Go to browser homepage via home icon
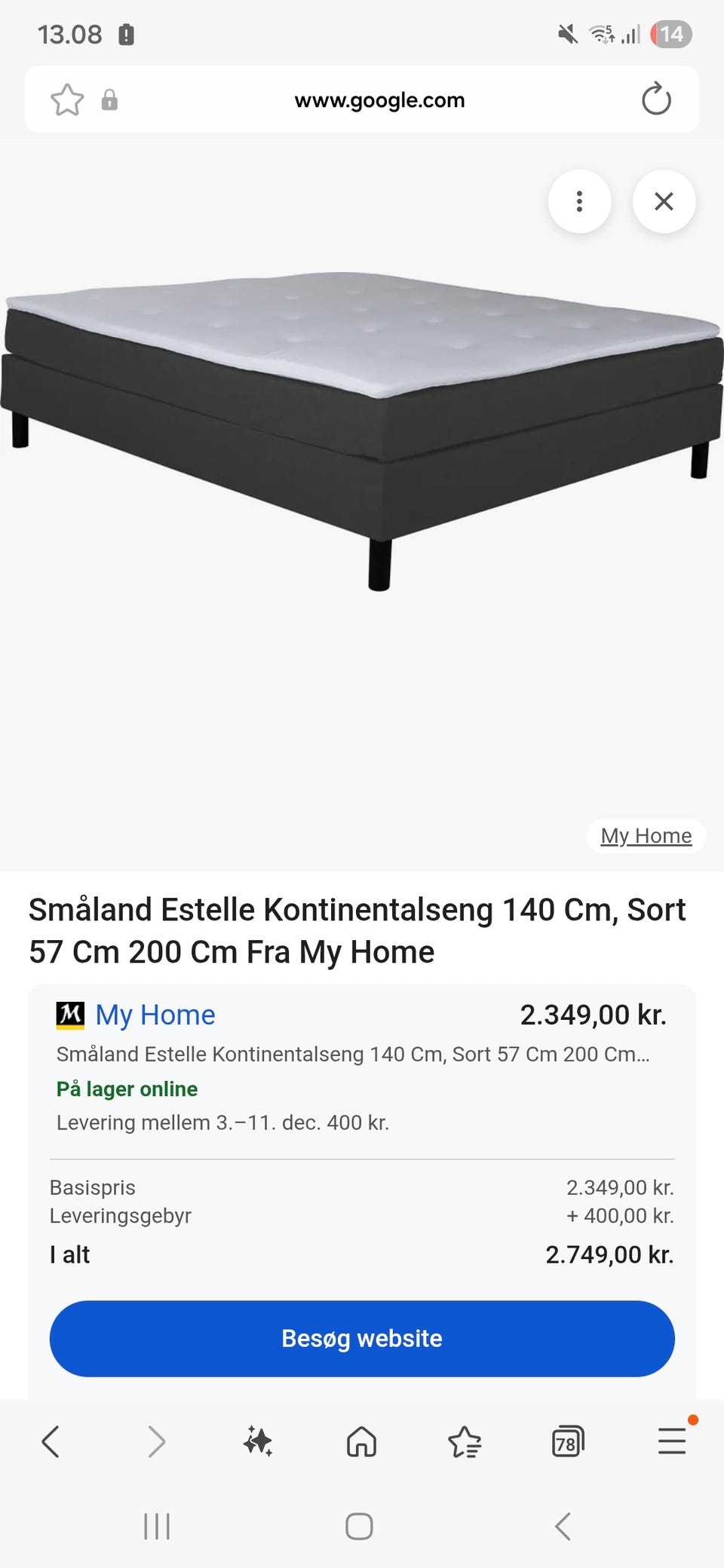Screen dimensions: 724x1568 (361, 1442)
